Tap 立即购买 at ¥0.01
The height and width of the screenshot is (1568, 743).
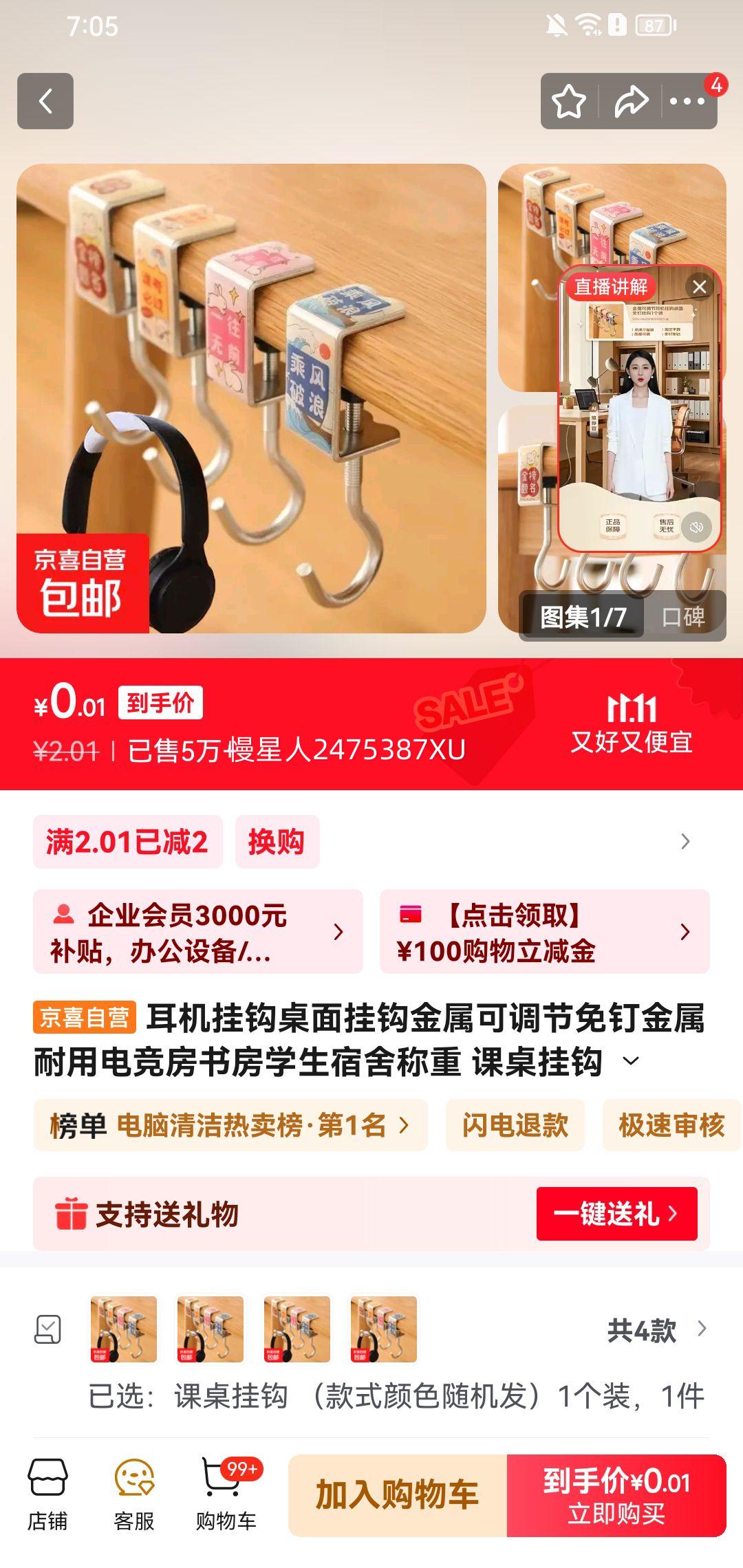(x=616, y=1495)
